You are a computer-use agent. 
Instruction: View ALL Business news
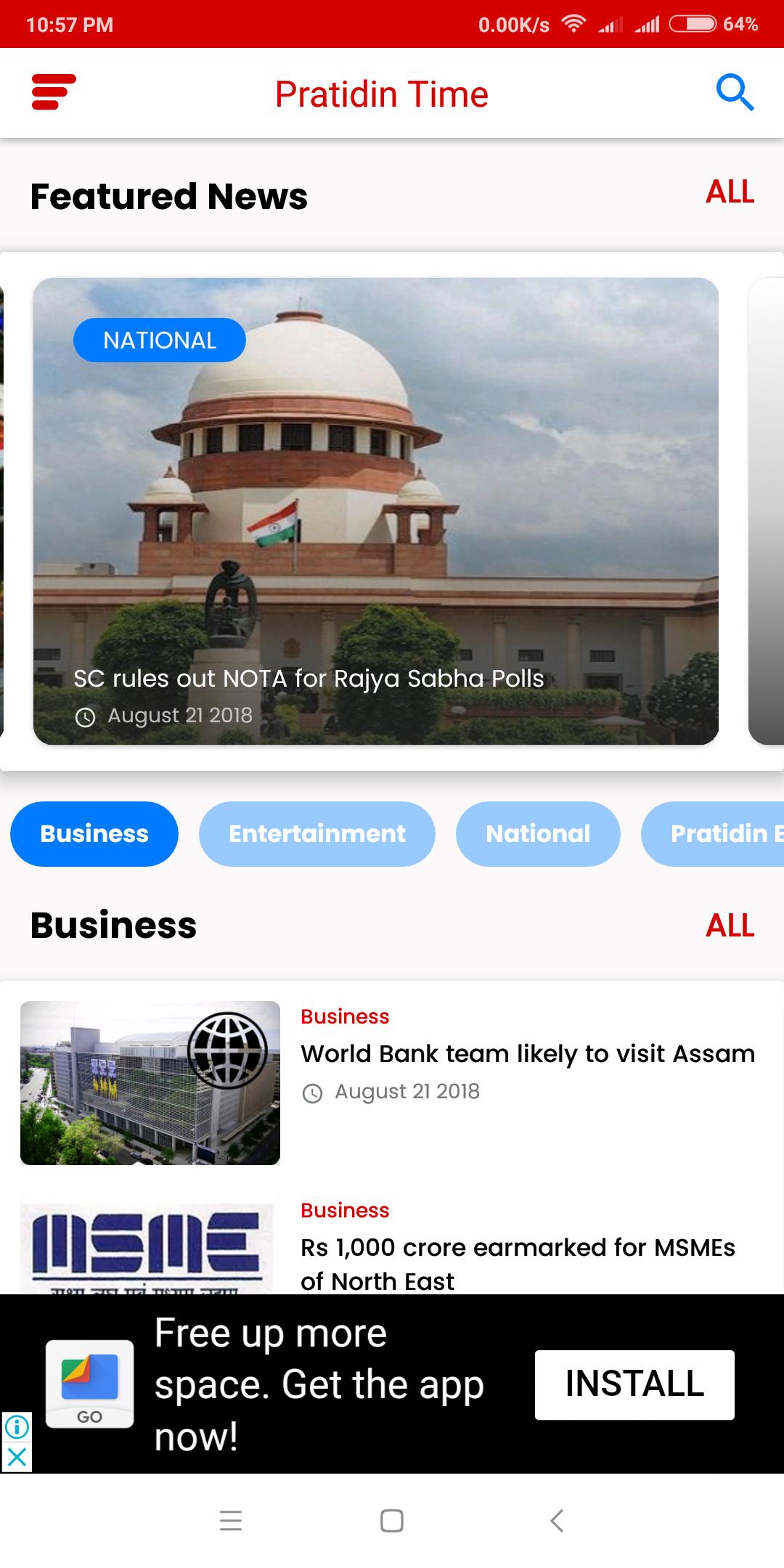(730, 926)
